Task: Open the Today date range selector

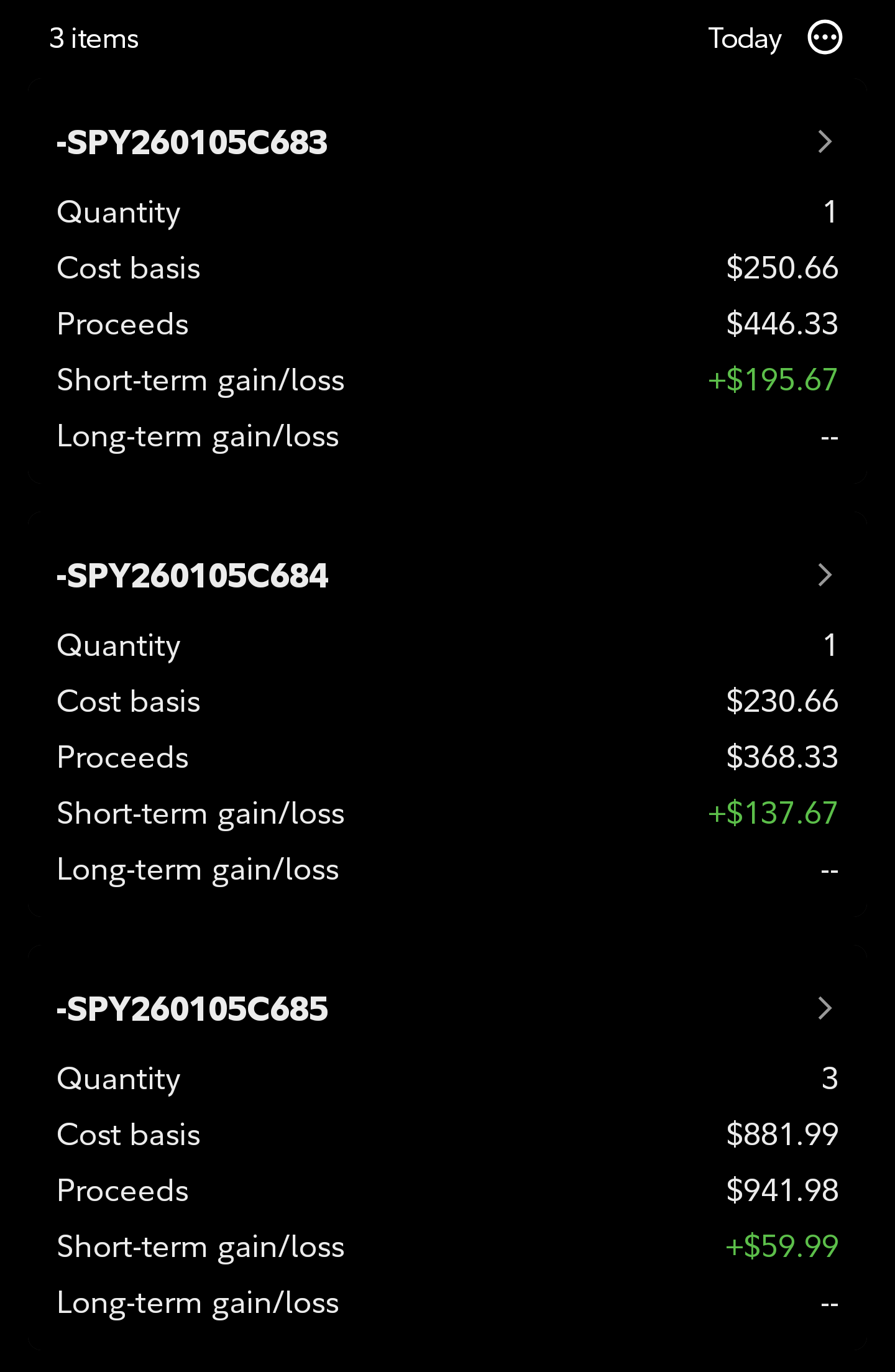Action: pos(745,39)
